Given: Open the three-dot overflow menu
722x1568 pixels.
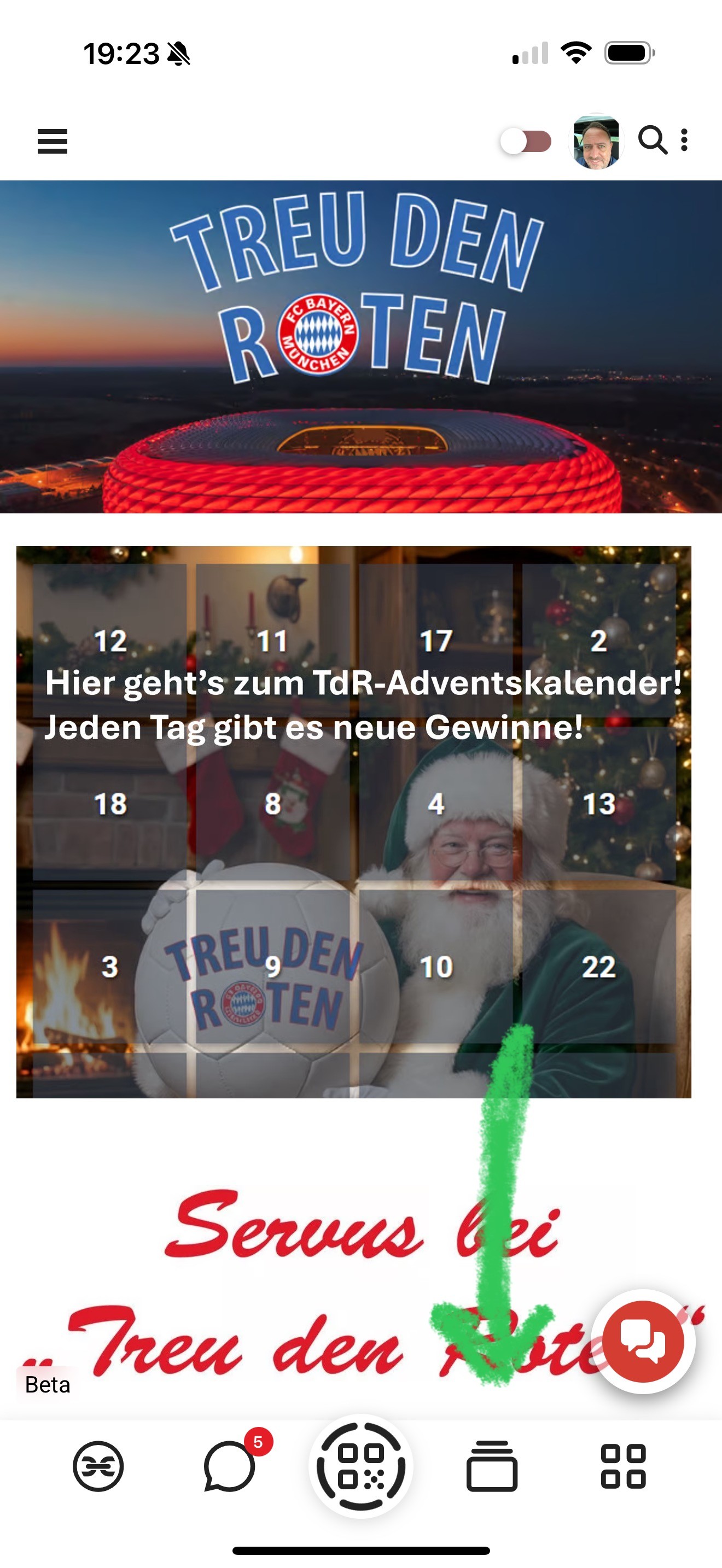Looking at the screenshot, I should (685, 140).
